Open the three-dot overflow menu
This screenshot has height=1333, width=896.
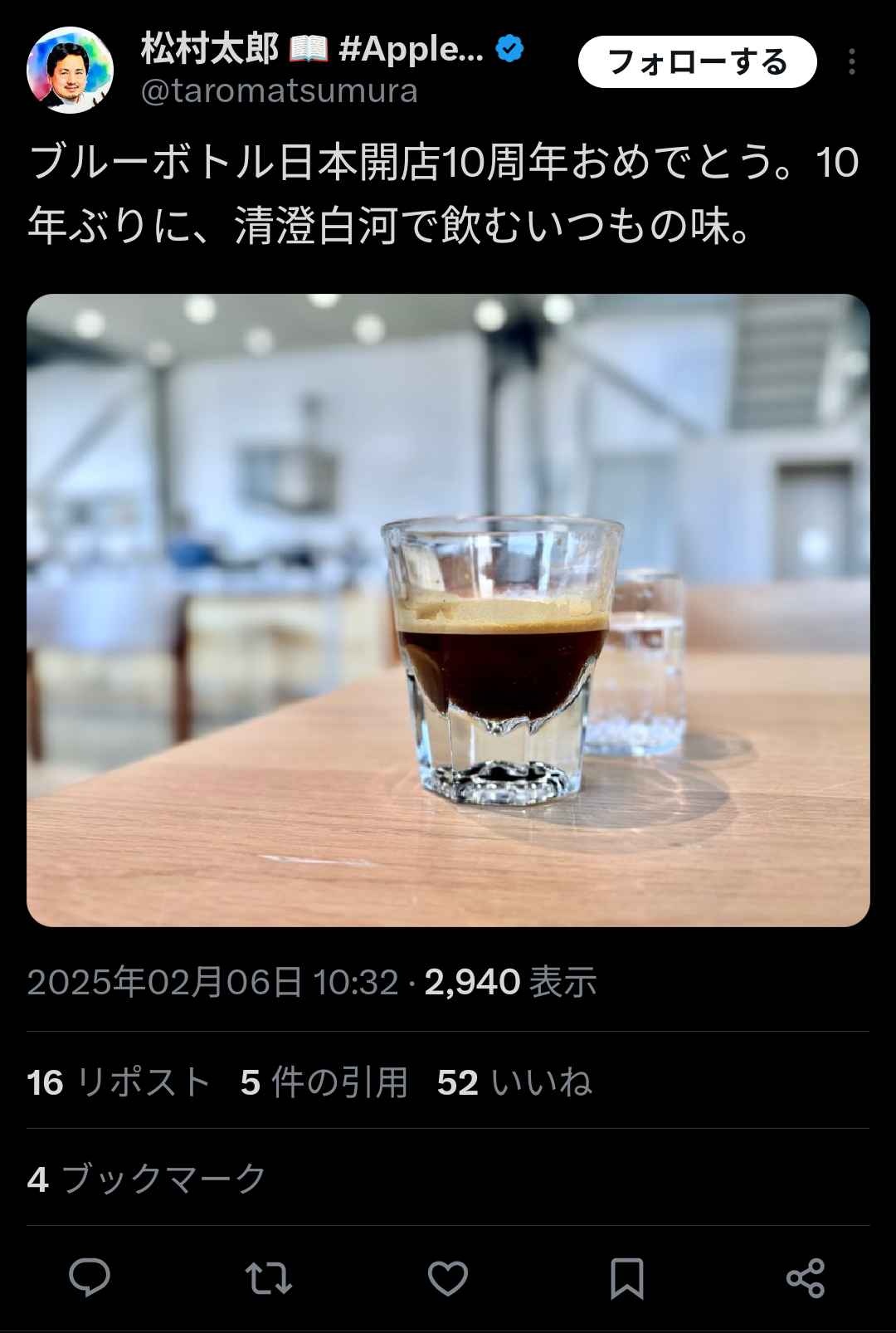(x=852, y=62)
